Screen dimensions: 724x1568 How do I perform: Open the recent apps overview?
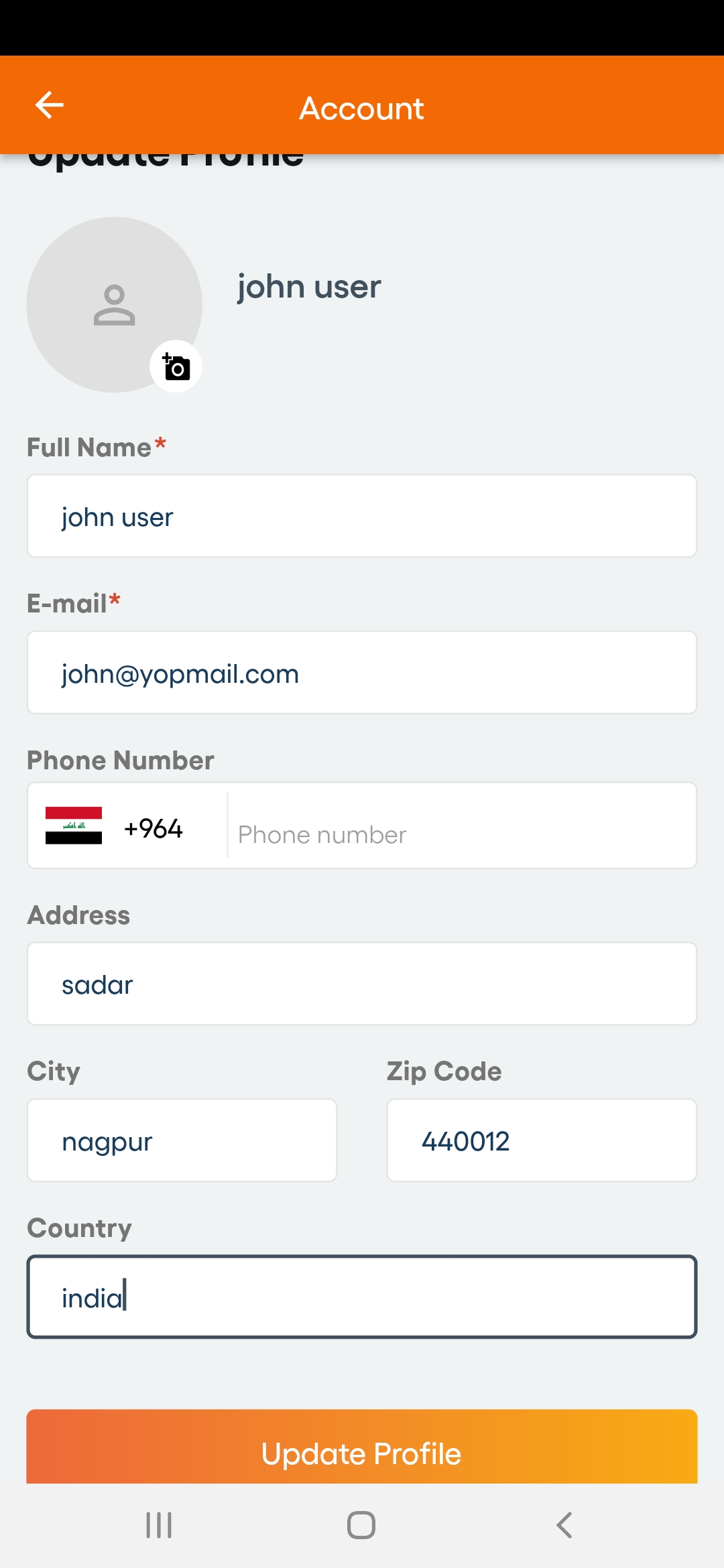(159, 1526)
